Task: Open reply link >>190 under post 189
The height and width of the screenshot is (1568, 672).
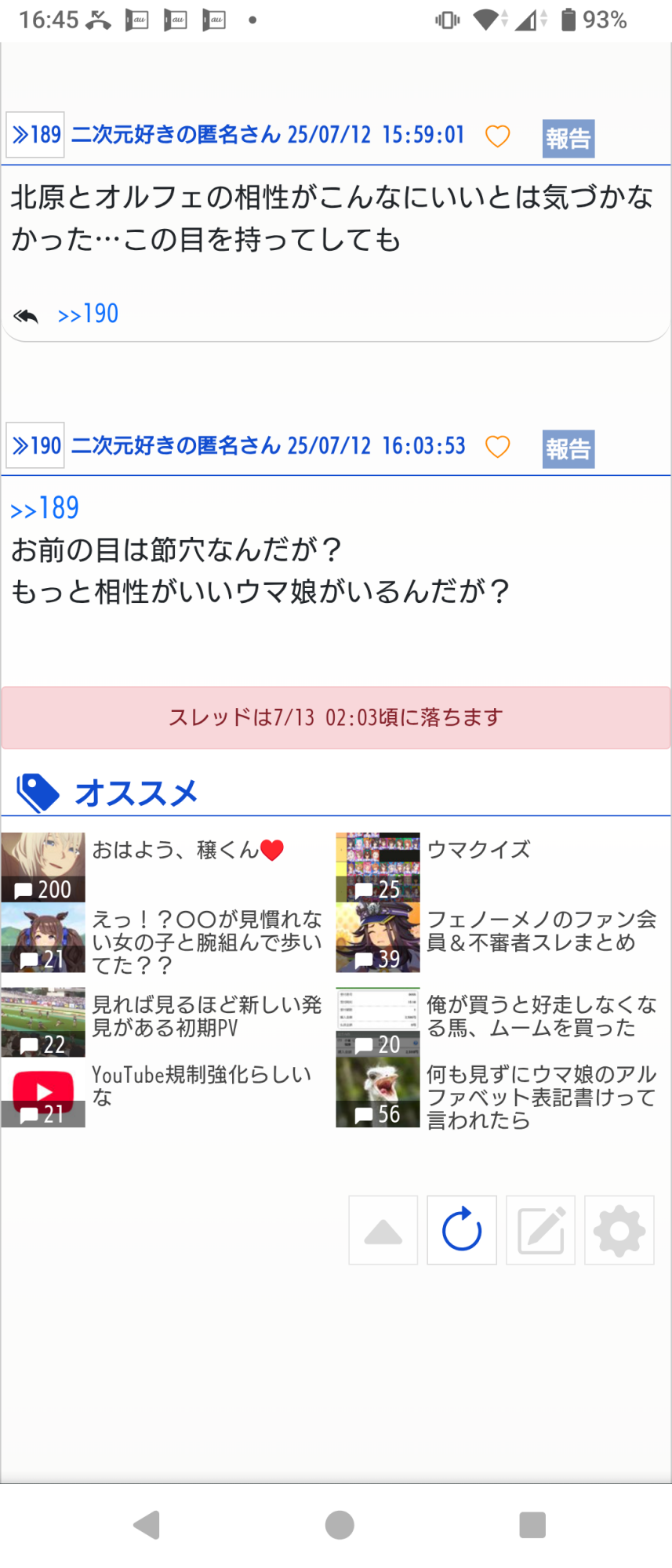Action: point(88,314)
